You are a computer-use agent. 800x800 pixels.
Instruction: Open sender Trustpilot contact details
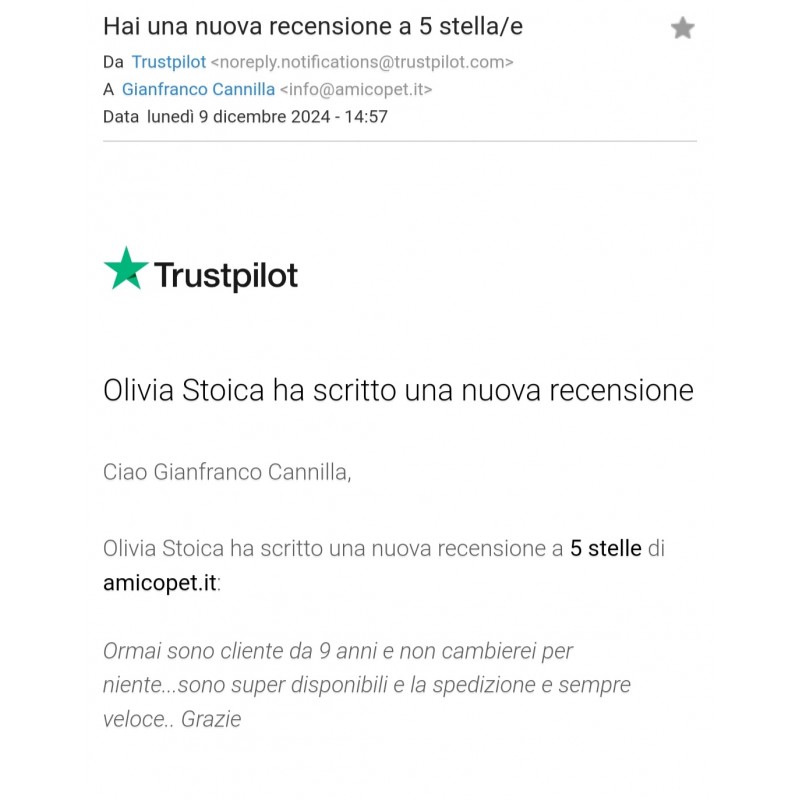pos(168,62)
